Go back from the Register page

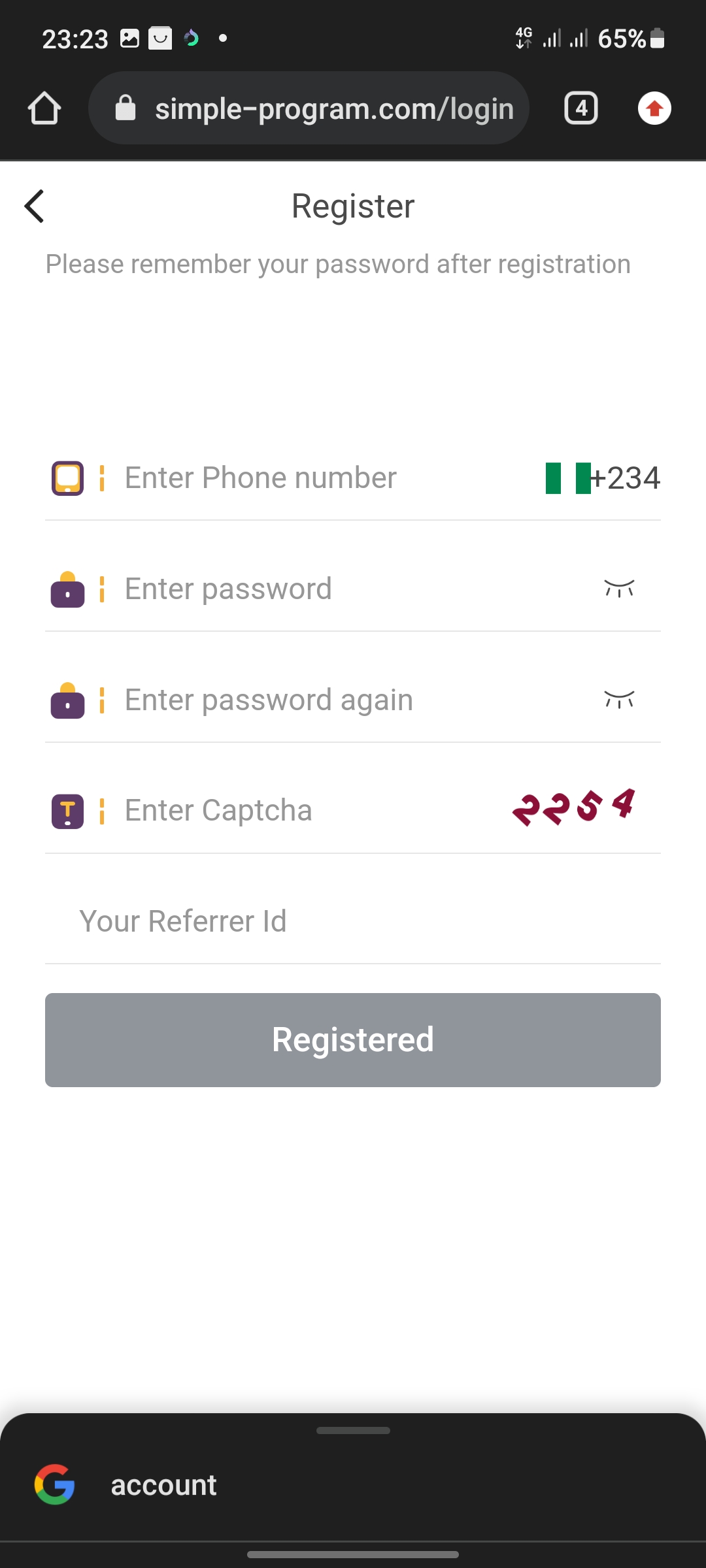tap(34, 206)
